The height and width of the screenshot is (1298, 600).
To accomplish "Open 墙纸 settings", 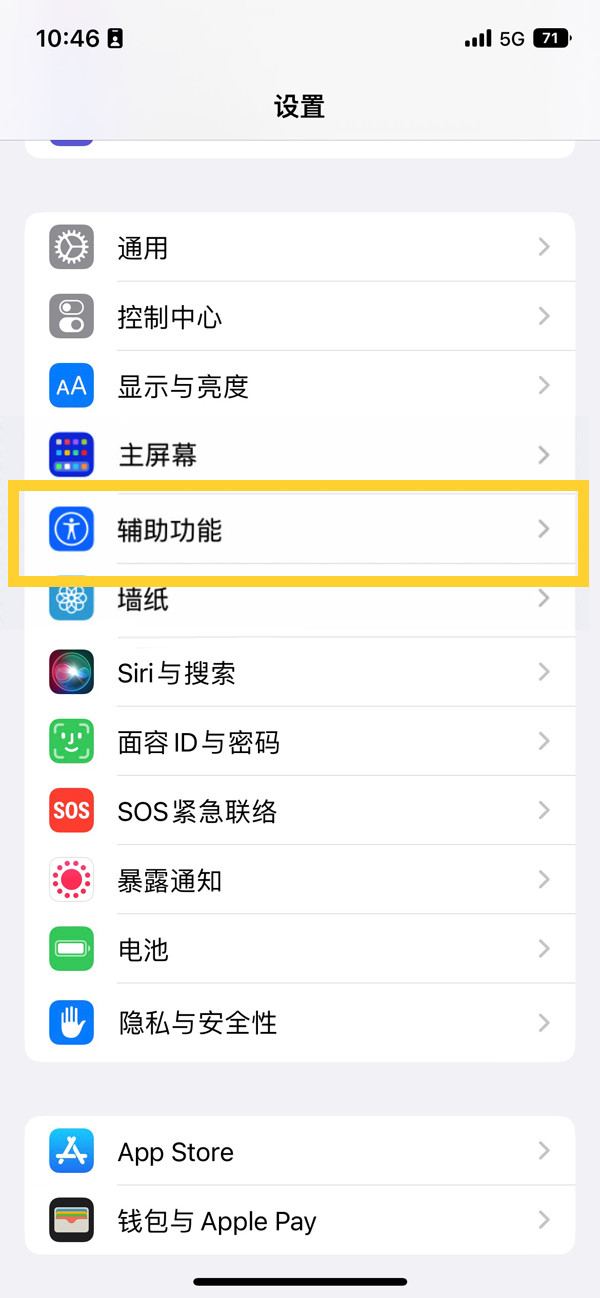I will click(x=300, y=600).
